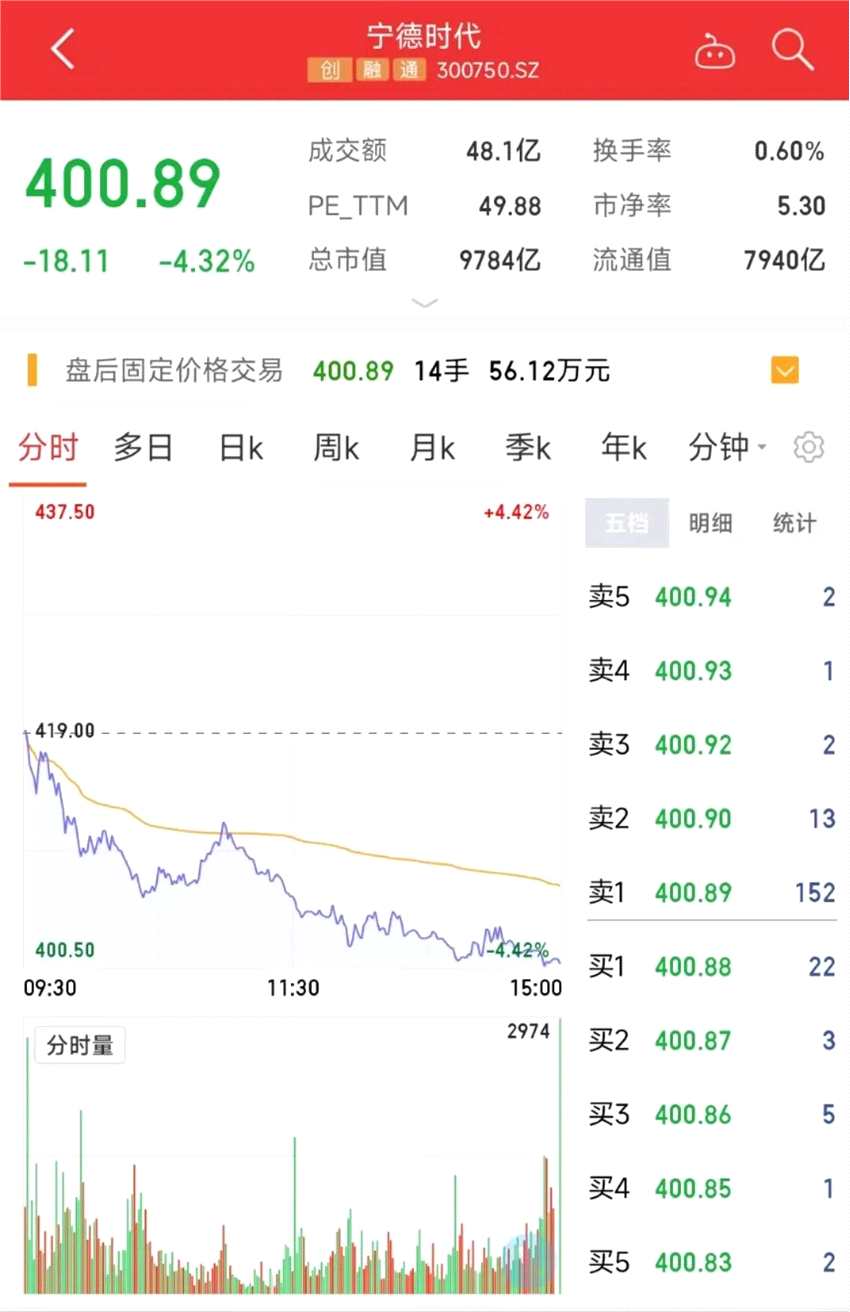Open the search magnifier icon
Viewport: 850px width, 1312px height.
pos(792,50)
